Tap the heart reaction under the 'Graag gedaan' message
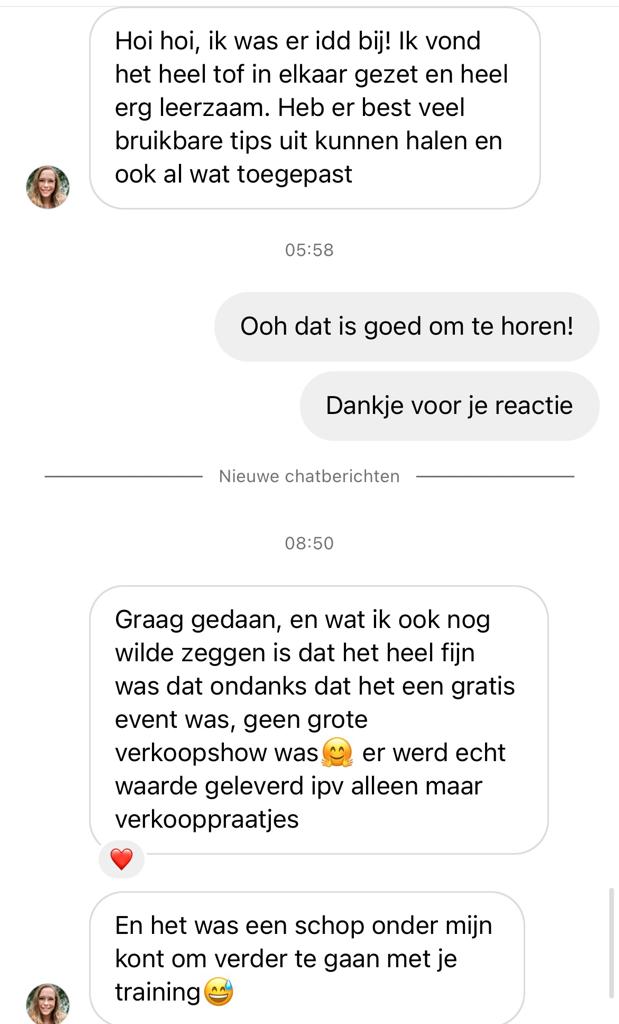The image size is (619, 1024). (121, 859)
